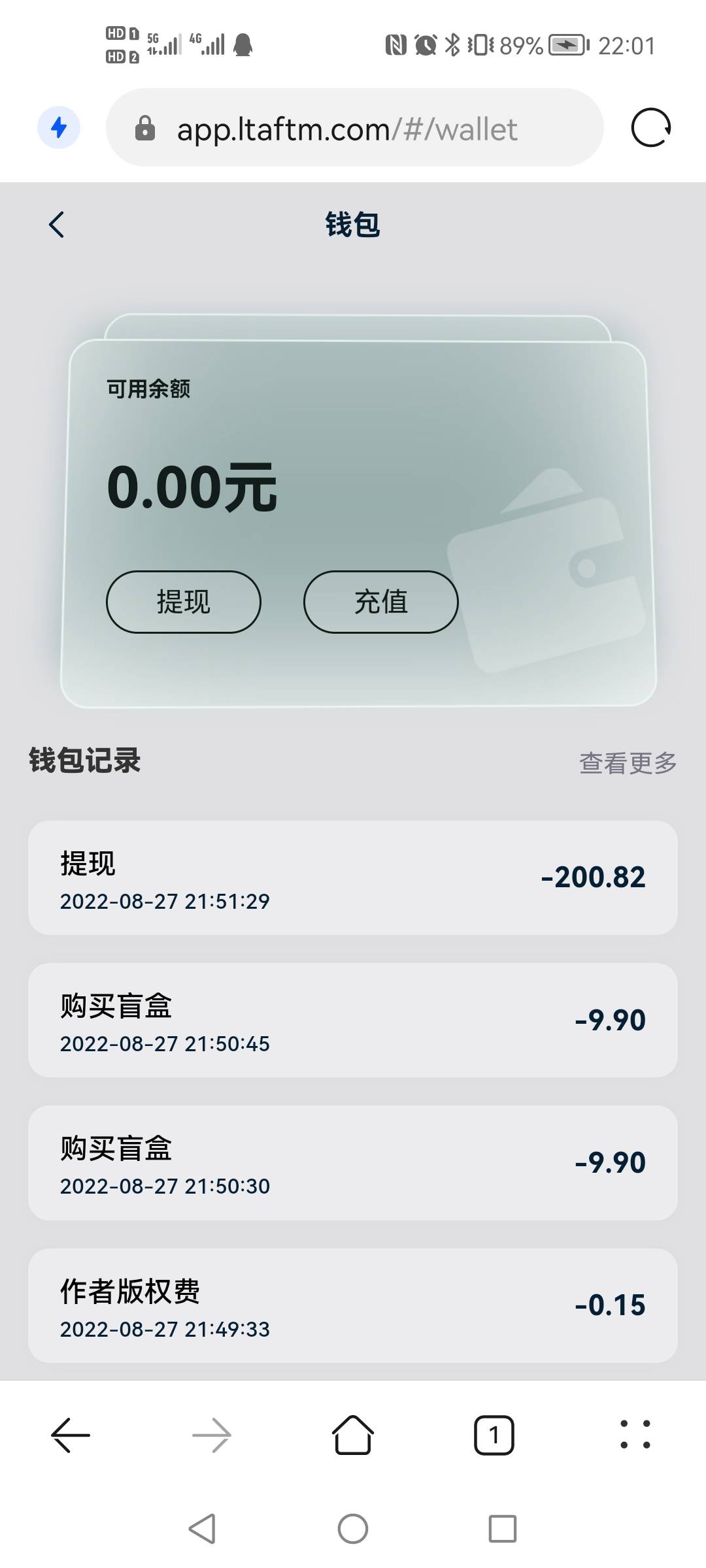Tap the 充值 recharge button

[381, 602]
